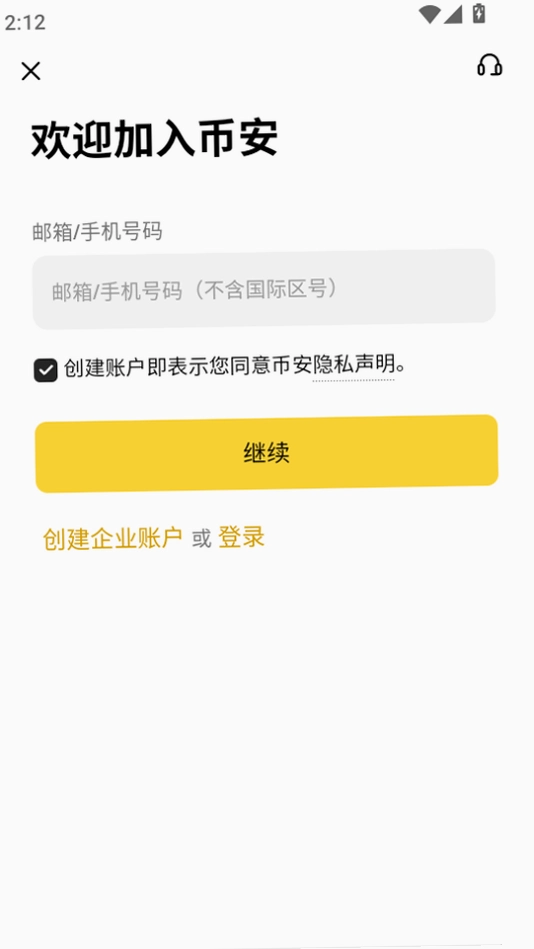
Task: Go to 登录
Action: [x=241, y=537]
